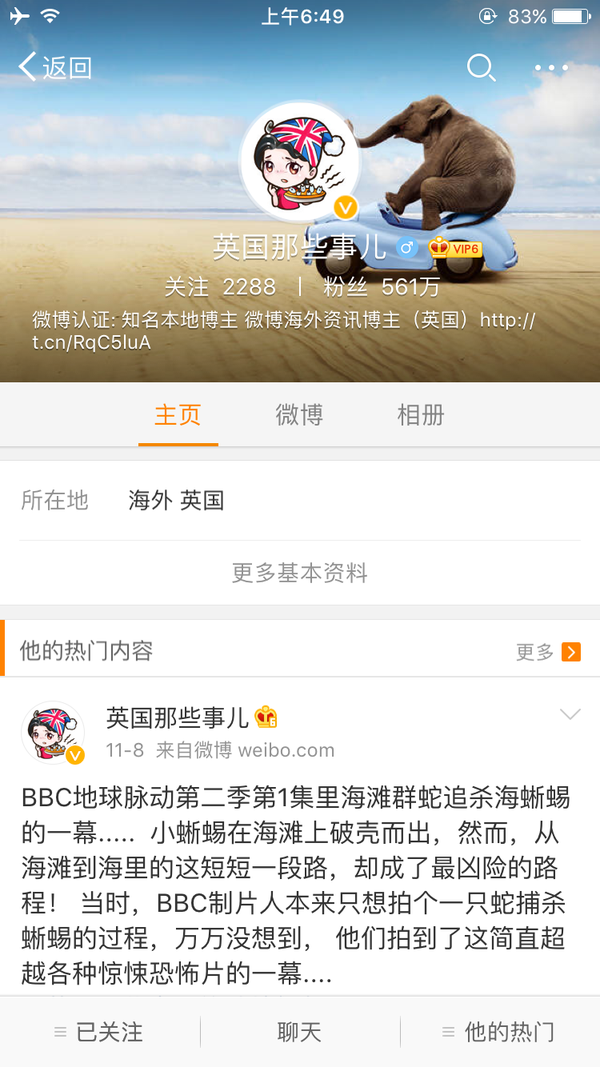This screenshot has width=600, height=1067.
Task: View the large profile avatar
Action: tap(300, 162)
